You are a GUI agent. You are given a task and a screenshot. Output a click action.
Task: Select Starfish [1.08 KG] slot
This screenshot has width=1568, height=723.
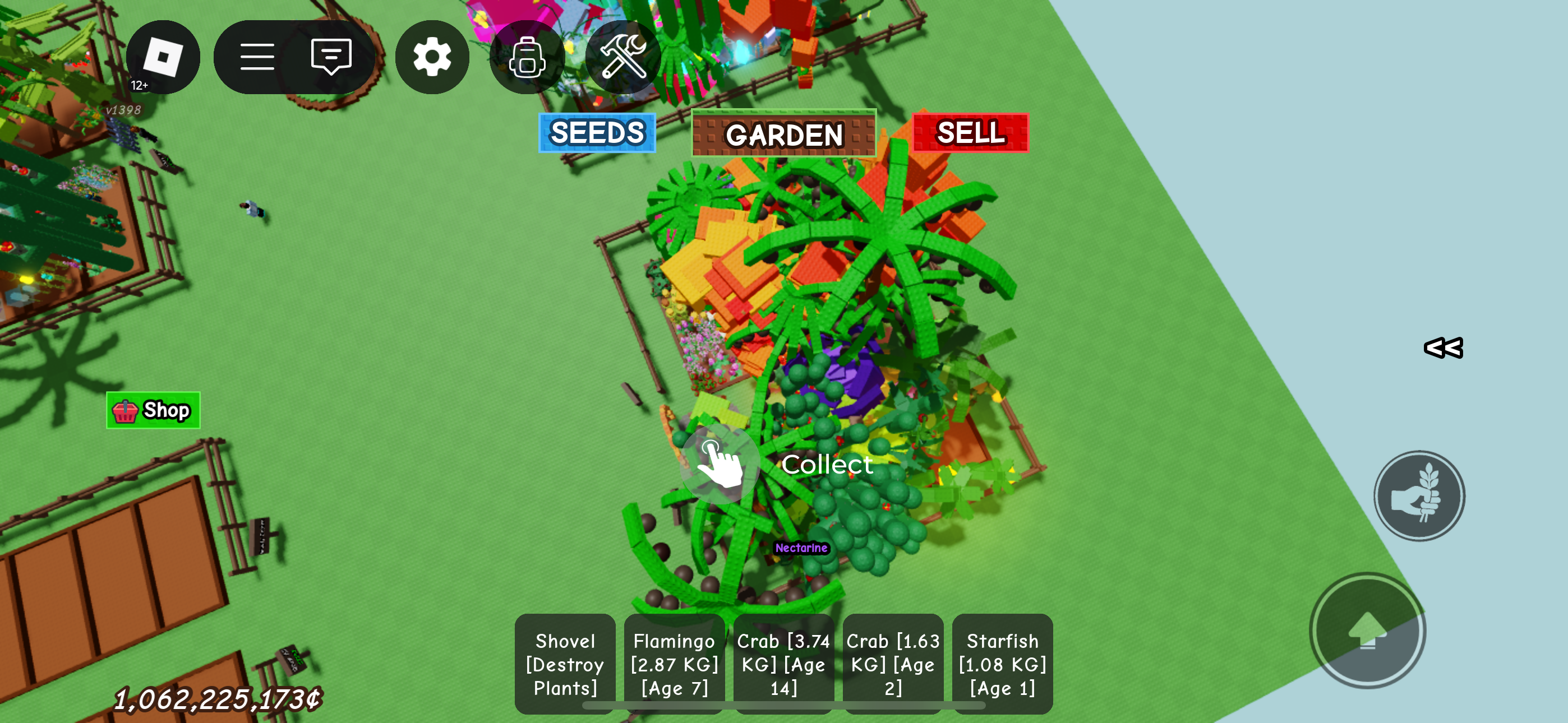(1002, 664)
